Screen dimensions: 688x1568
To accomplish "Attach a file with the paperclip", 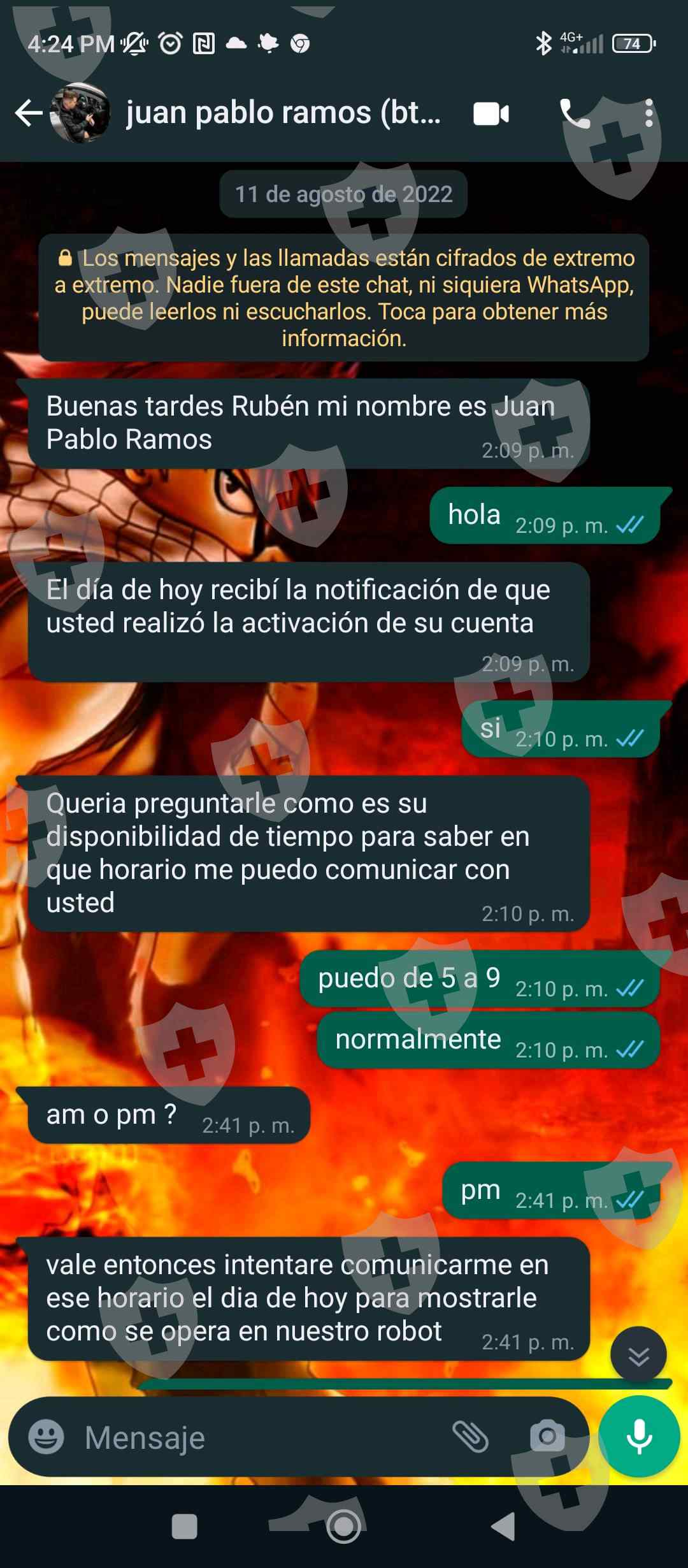I will pyautogui.click(x=470, y=1437).
